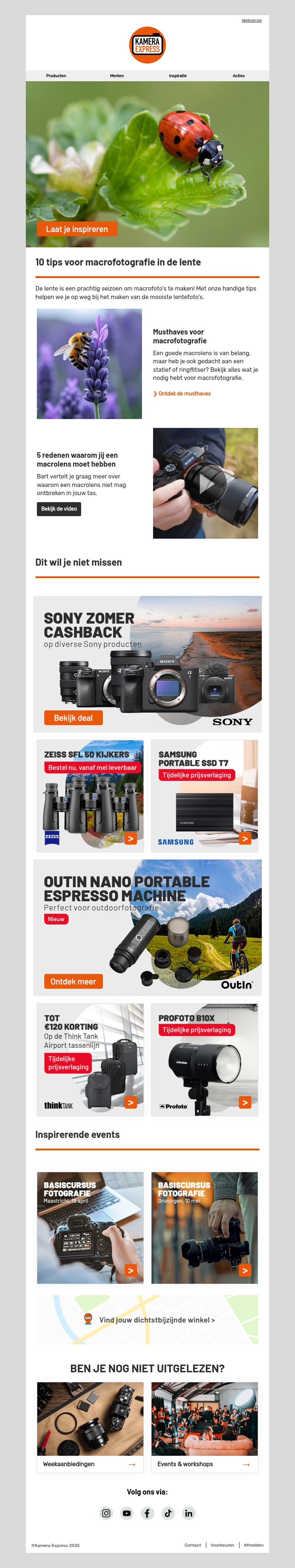
Task: Follow the Ontdek de musthaves link
Action: 183,394
